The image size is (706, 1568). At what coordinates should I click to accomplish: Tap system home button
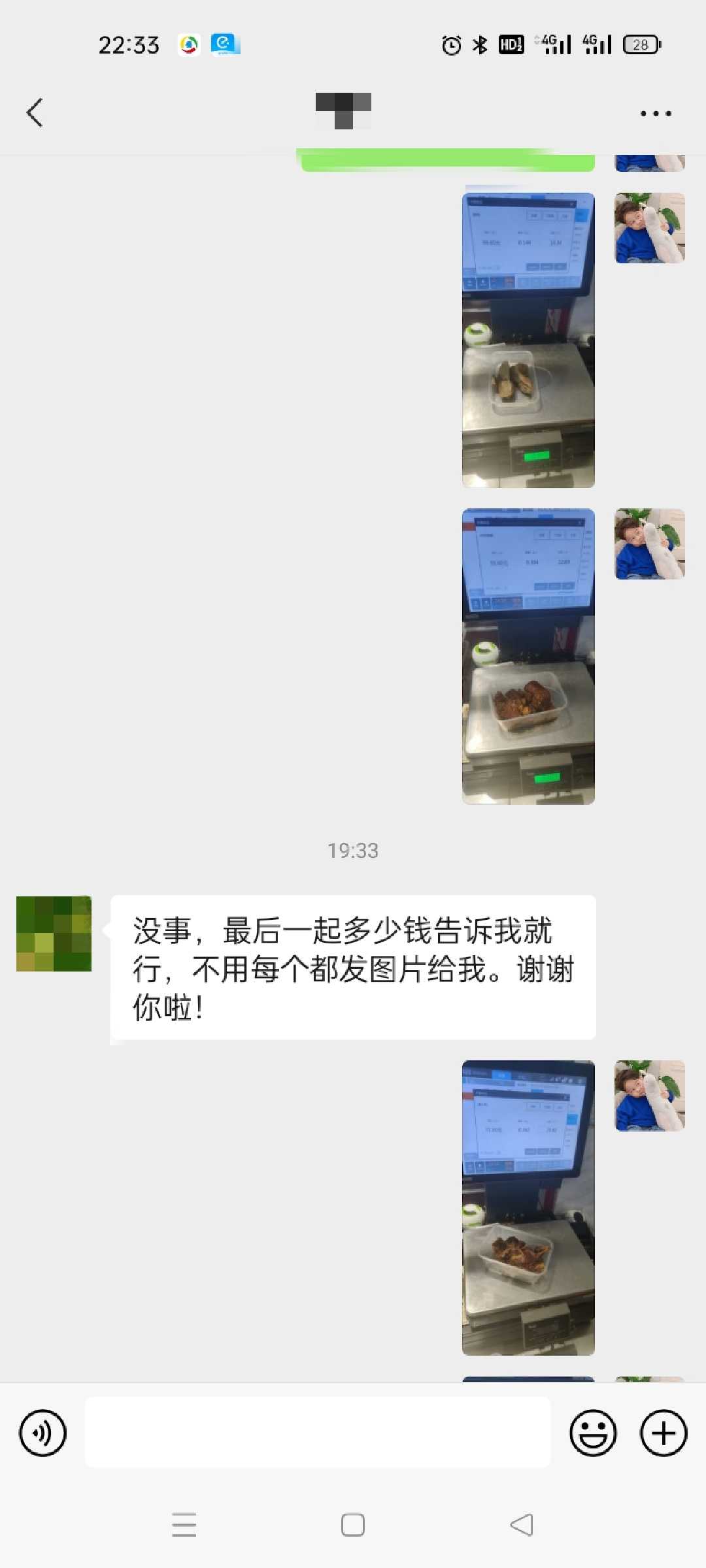coord(353,1525)
